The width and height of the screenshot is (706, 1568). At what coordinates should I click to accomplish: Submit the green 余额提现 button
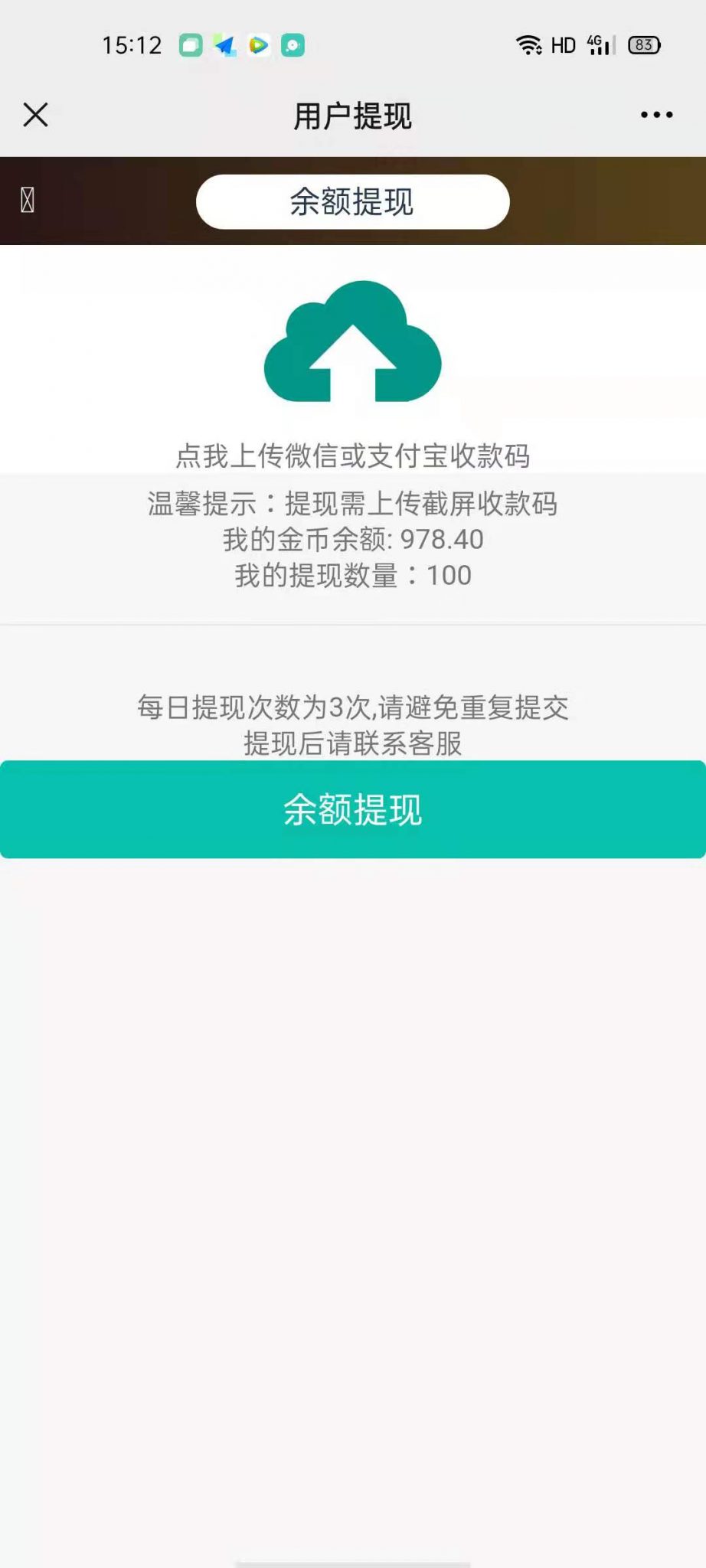(352, 808)
